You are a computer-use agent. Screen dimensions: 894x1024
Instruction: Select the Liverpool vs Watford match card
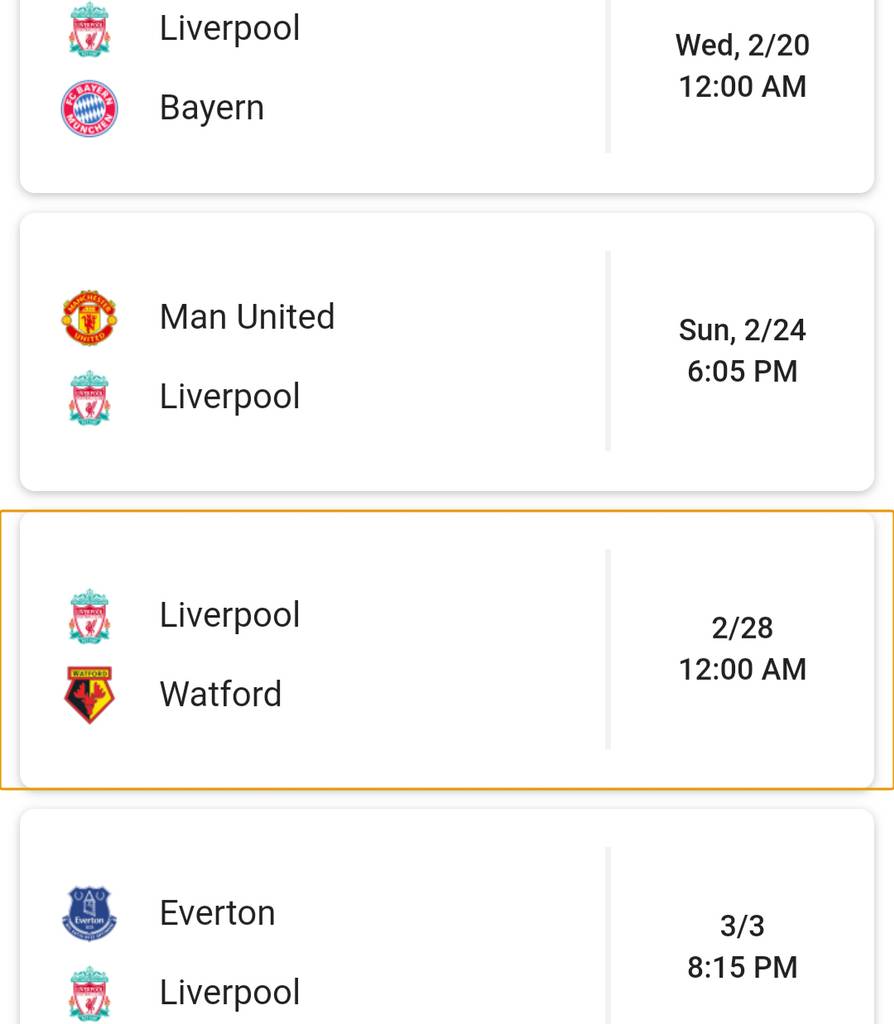point(446,650)
